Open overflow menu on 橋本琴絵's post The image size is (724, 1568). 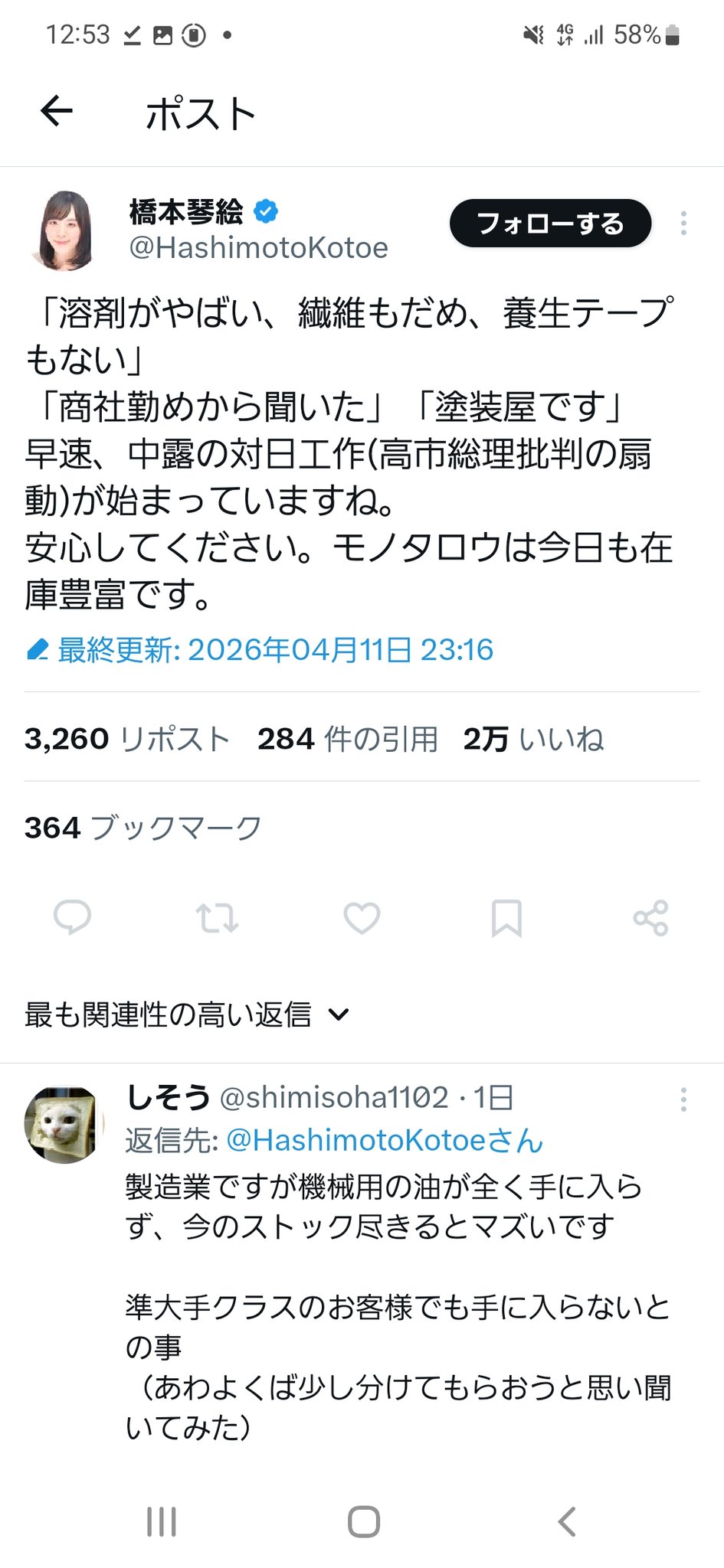pos(683,224)
